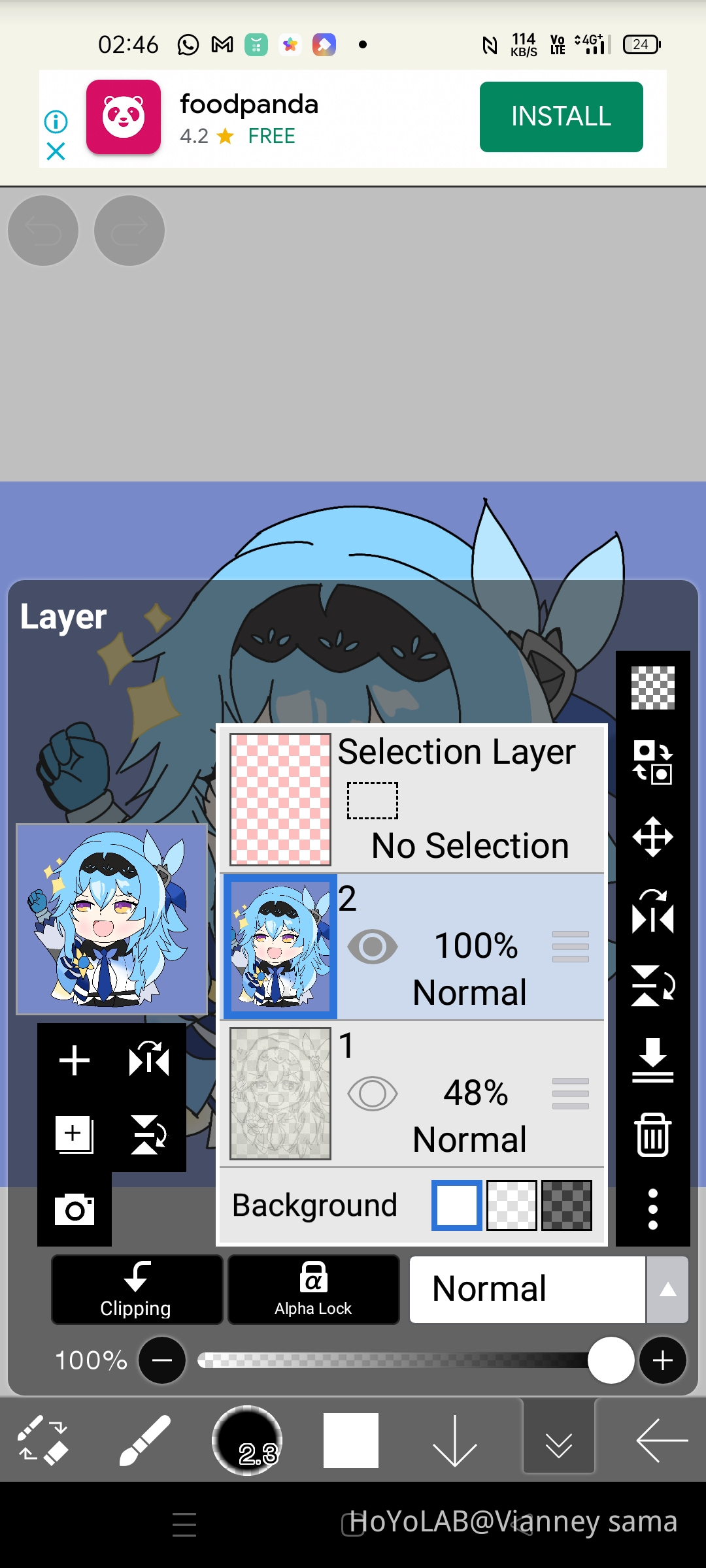
Task: Delete the selected layer
Action: pyautogui.click(x=652, y=1135)
